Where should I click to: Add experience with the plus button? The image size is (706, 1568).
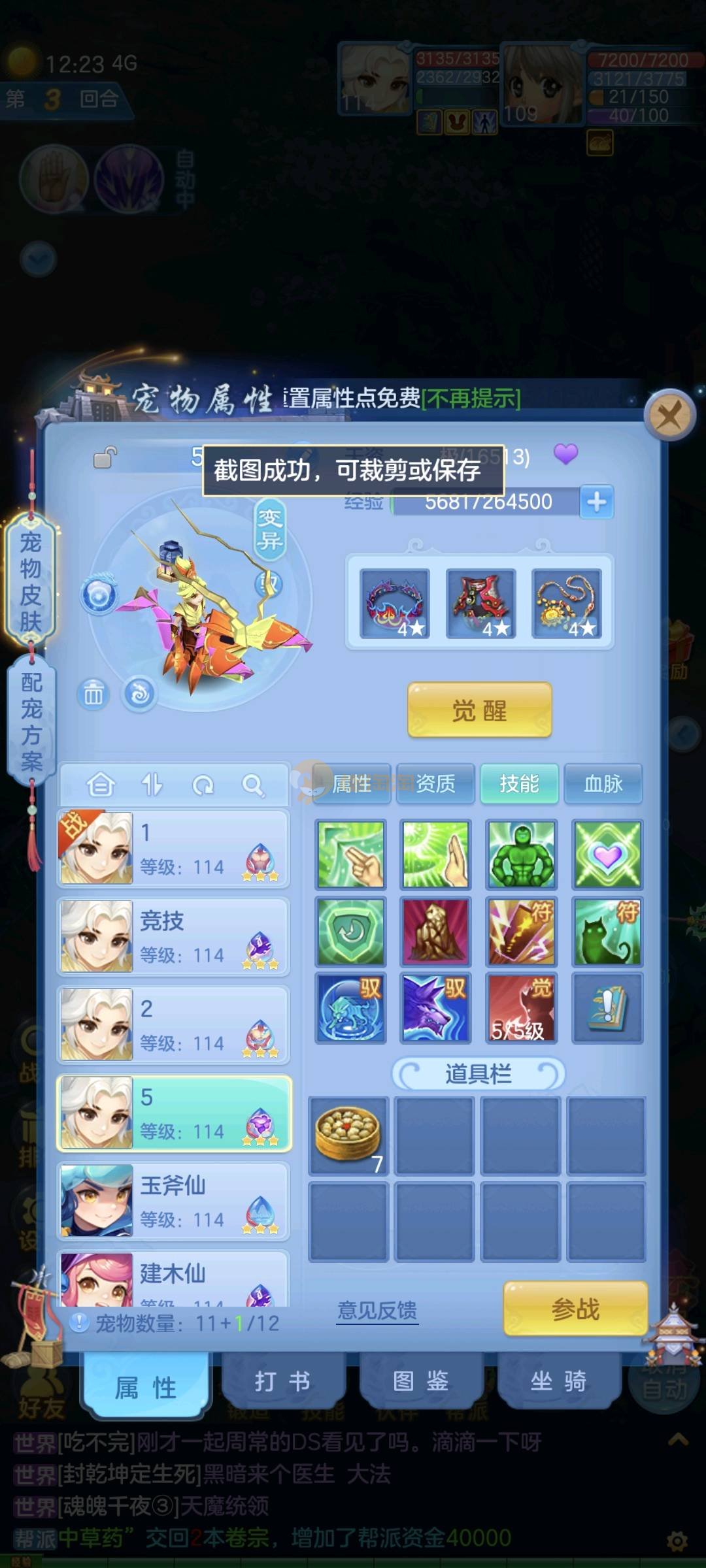click(x=596, y=502)
